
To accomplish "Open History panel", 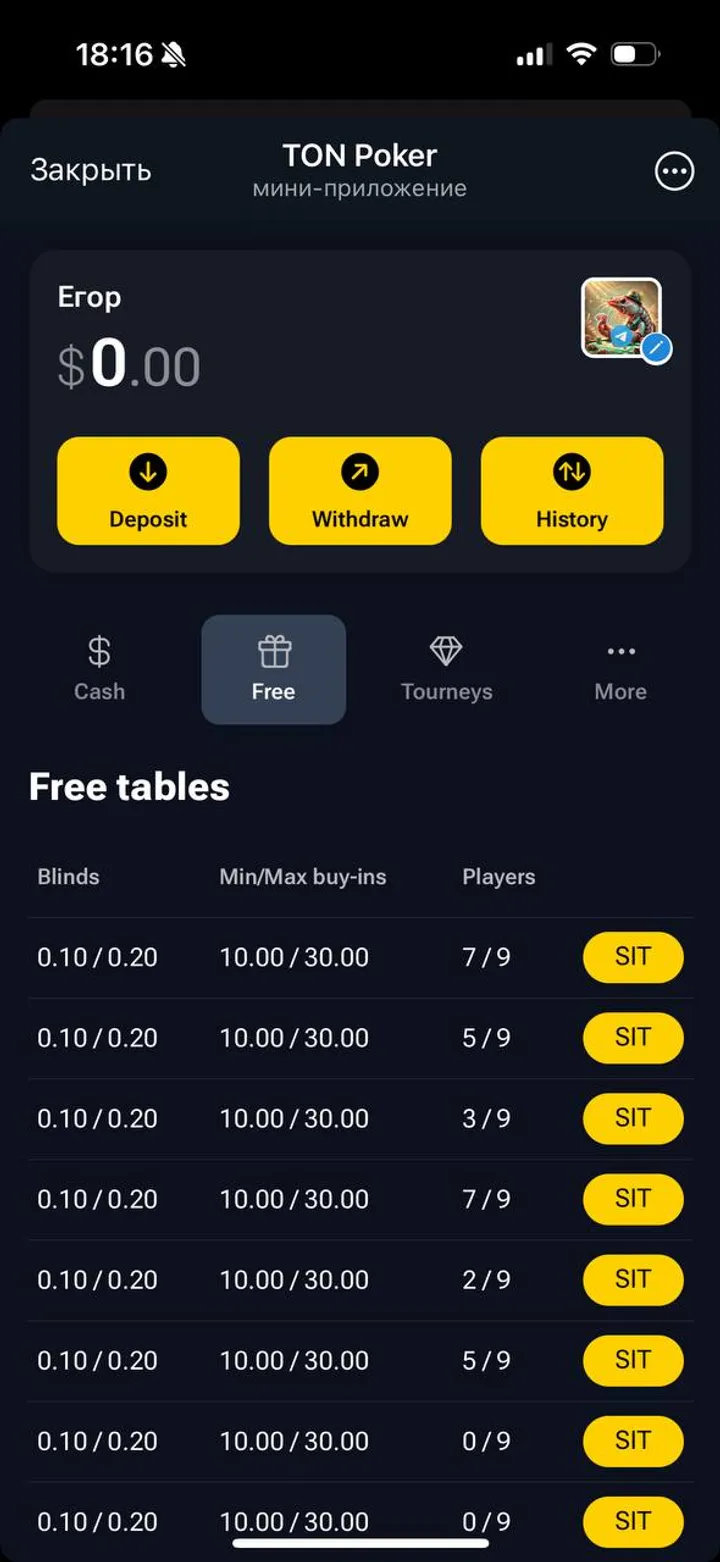I will pos(571,490).
